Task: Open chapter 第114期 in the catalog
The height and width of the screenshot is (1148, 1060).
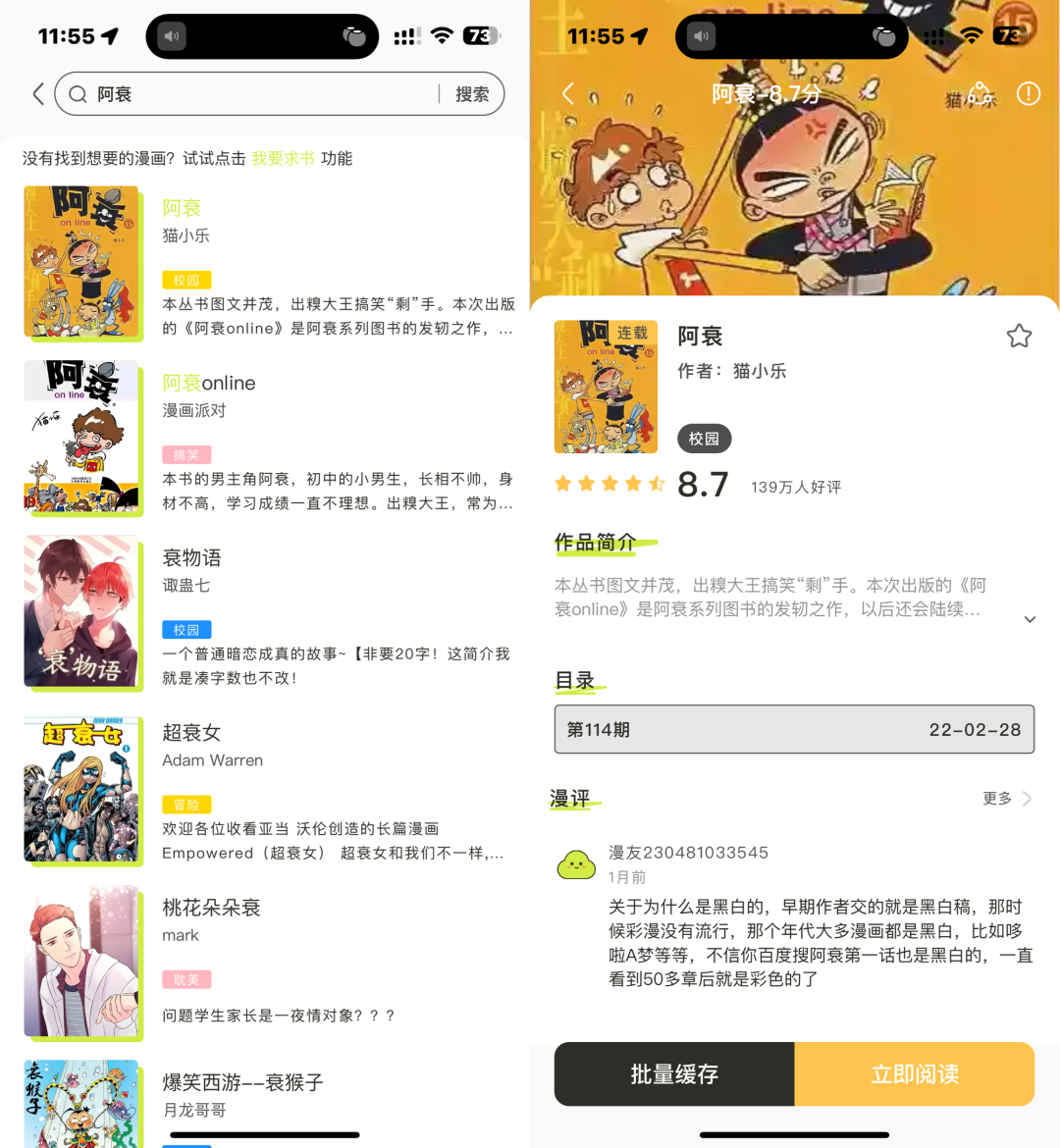Action: point(794,729)
